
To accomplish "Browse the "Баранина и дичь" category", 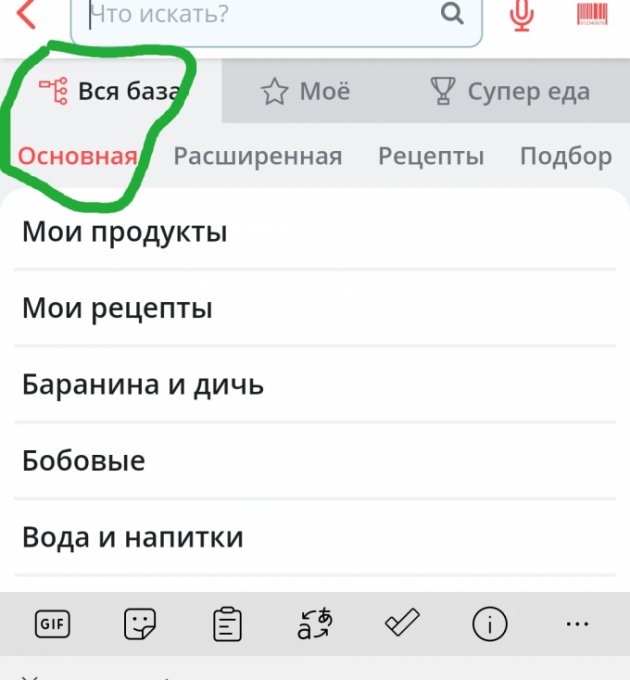I will (143, 384).
